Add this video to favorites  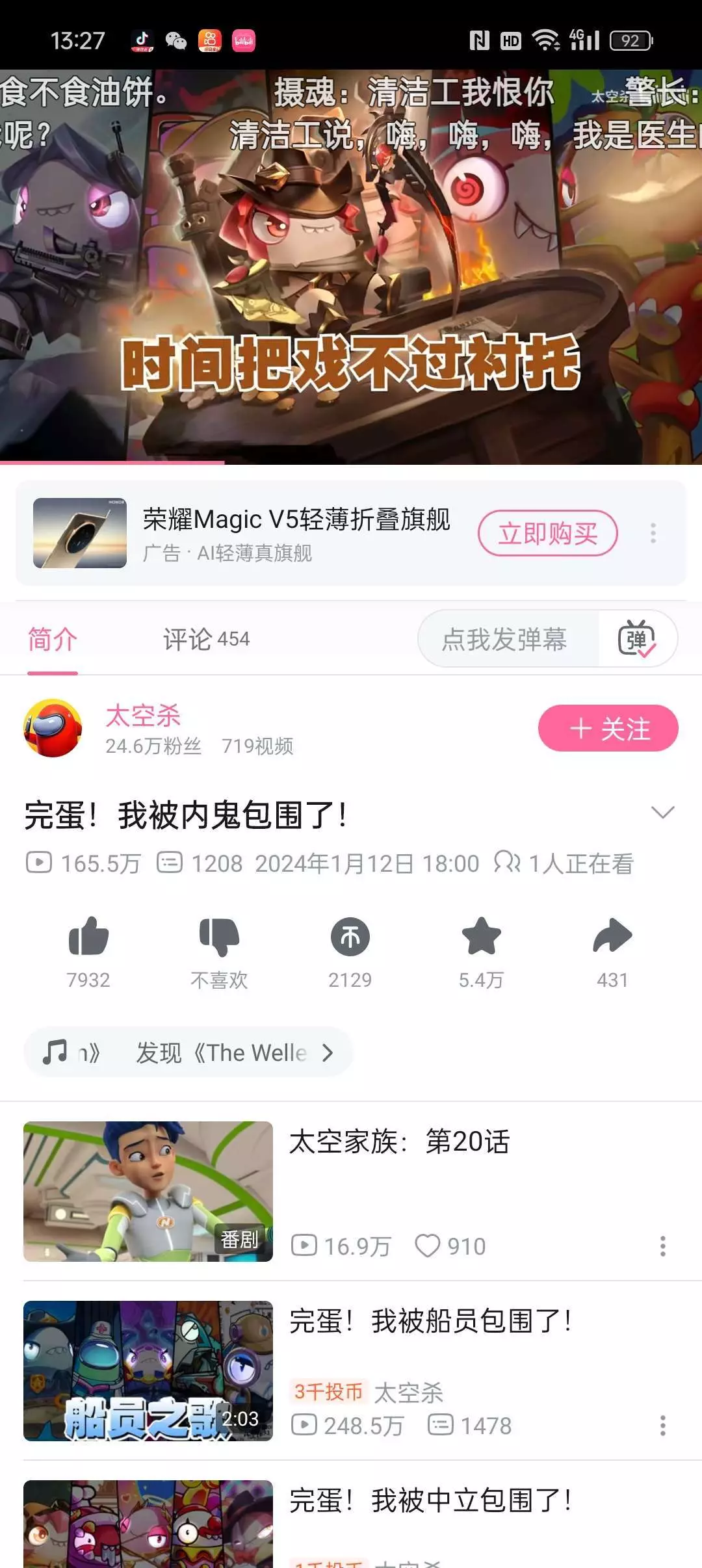(x=481, y=937)
